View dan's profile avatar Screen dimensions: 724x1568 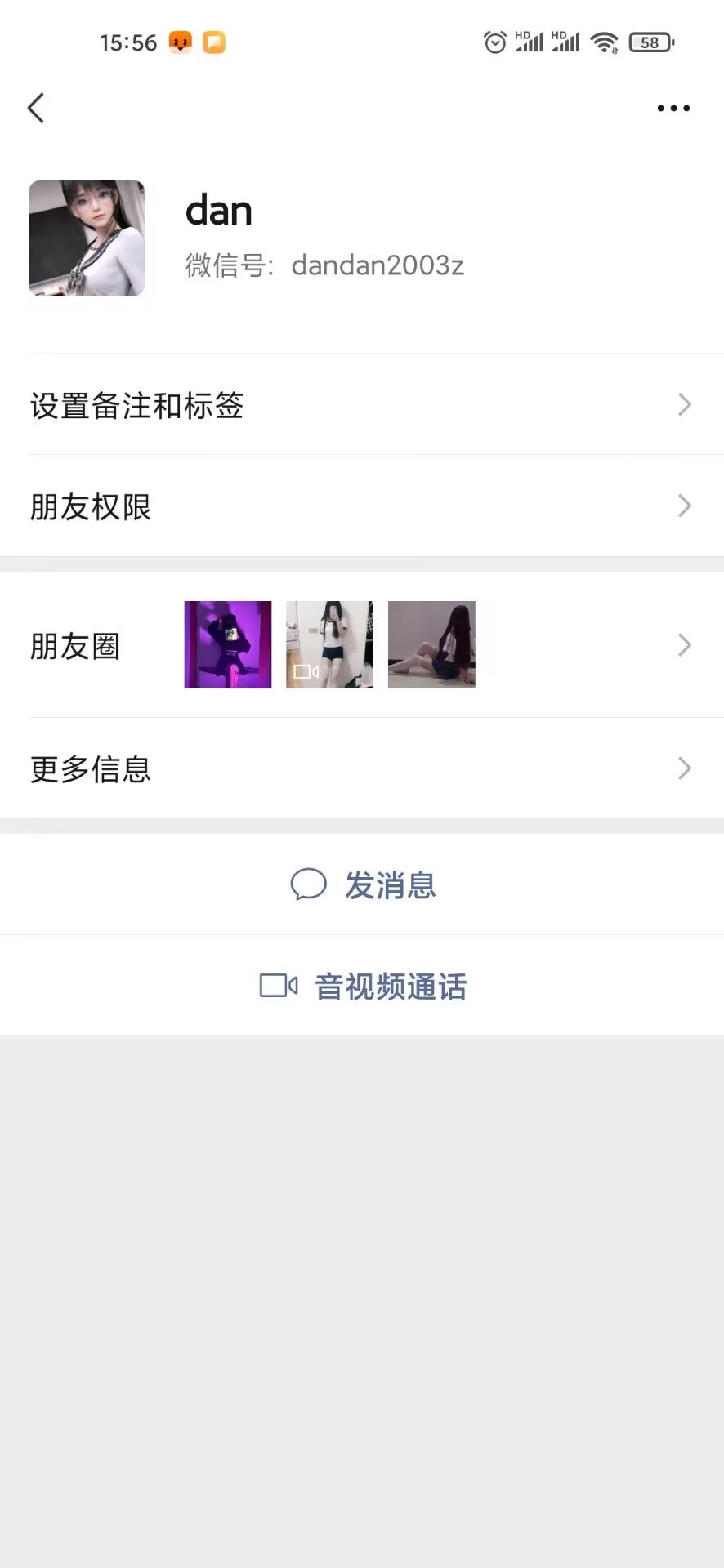(x=87, y=238)
